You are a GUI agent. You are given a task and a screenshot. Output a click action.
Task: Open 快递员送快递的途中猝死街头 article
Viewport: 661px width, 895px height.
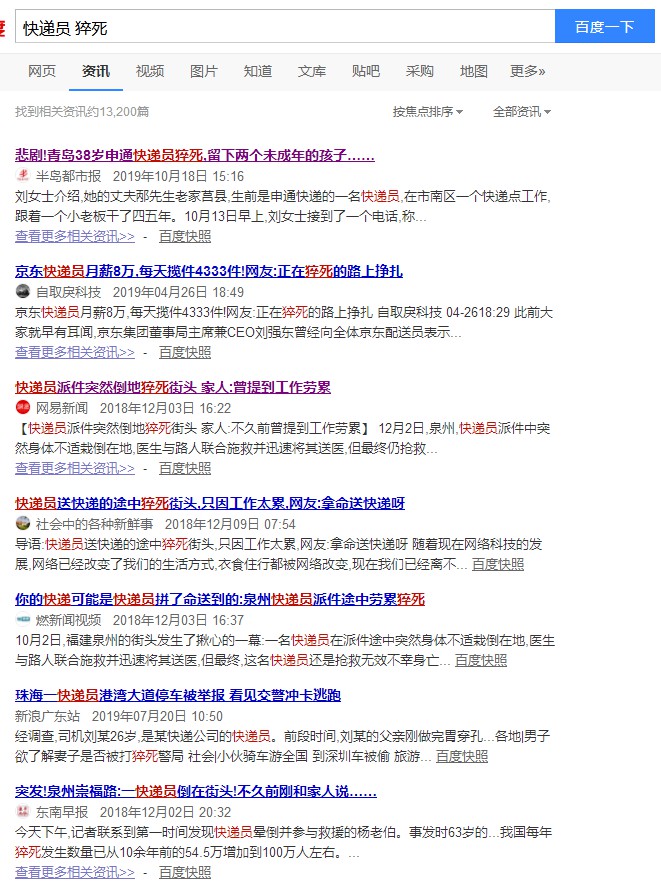tap(210, 503)
